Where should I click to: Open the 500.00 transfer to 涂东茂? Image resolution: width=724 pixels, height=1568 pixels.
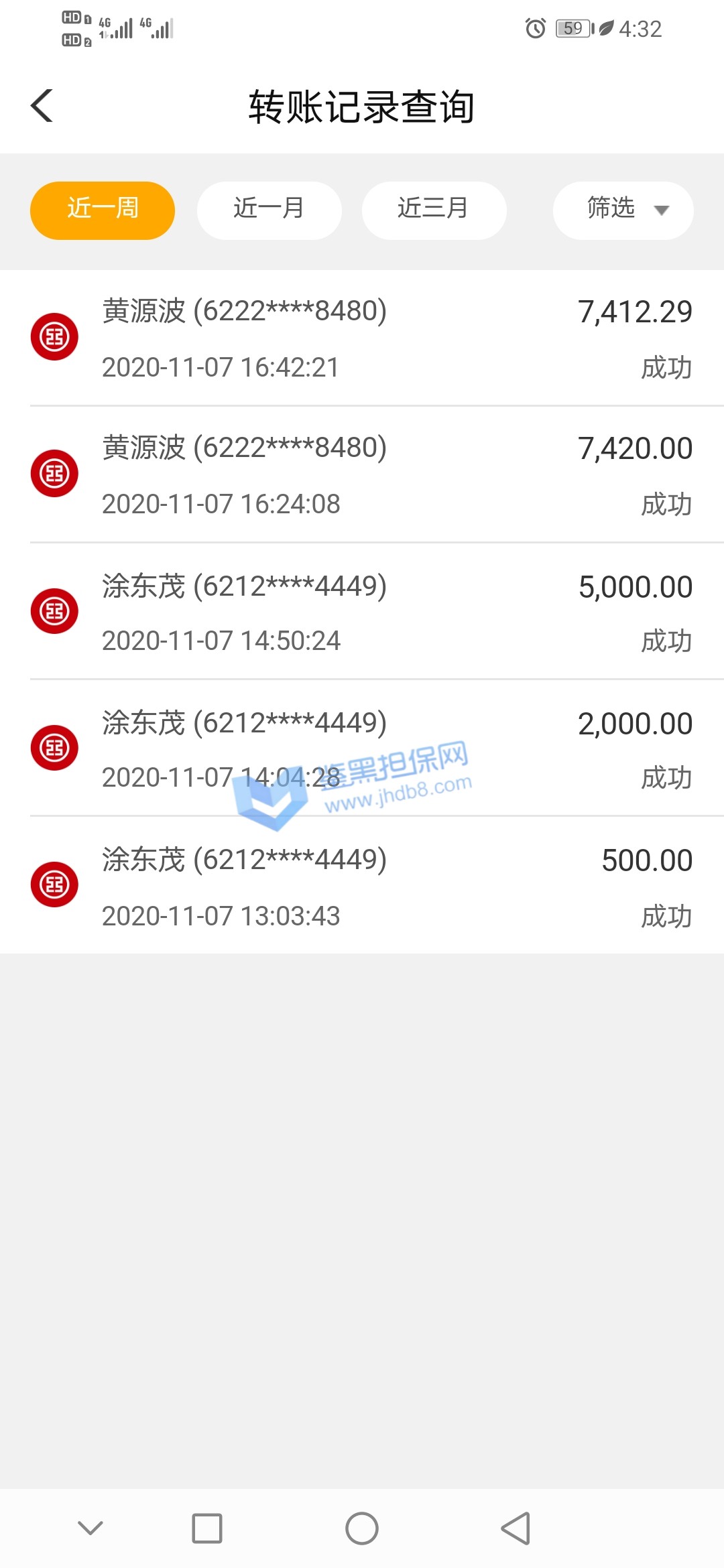(362, 886)
